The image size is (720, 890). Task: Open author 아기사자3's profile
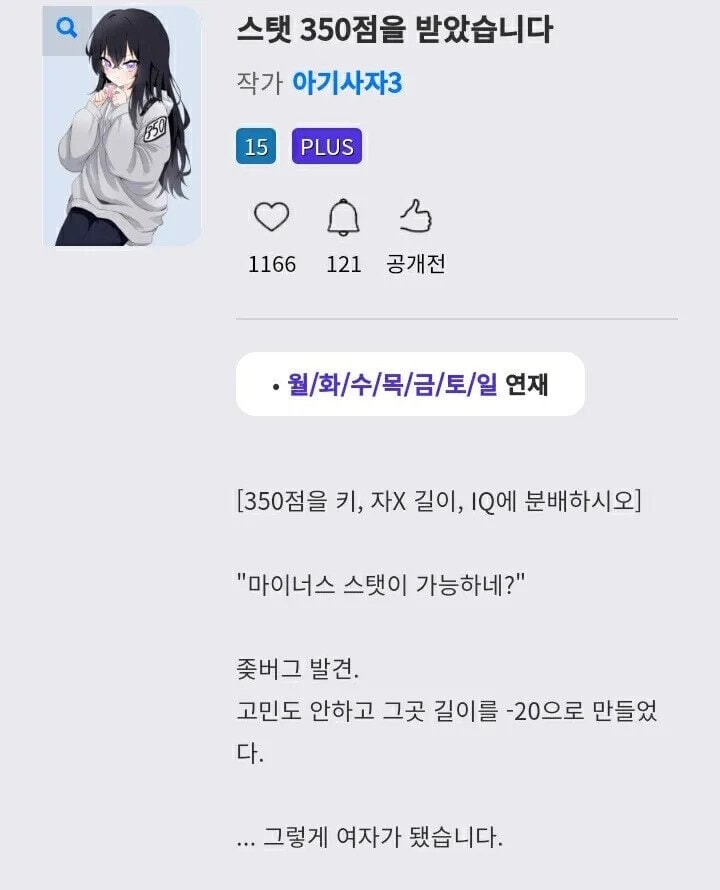click(x=346, y=84)
